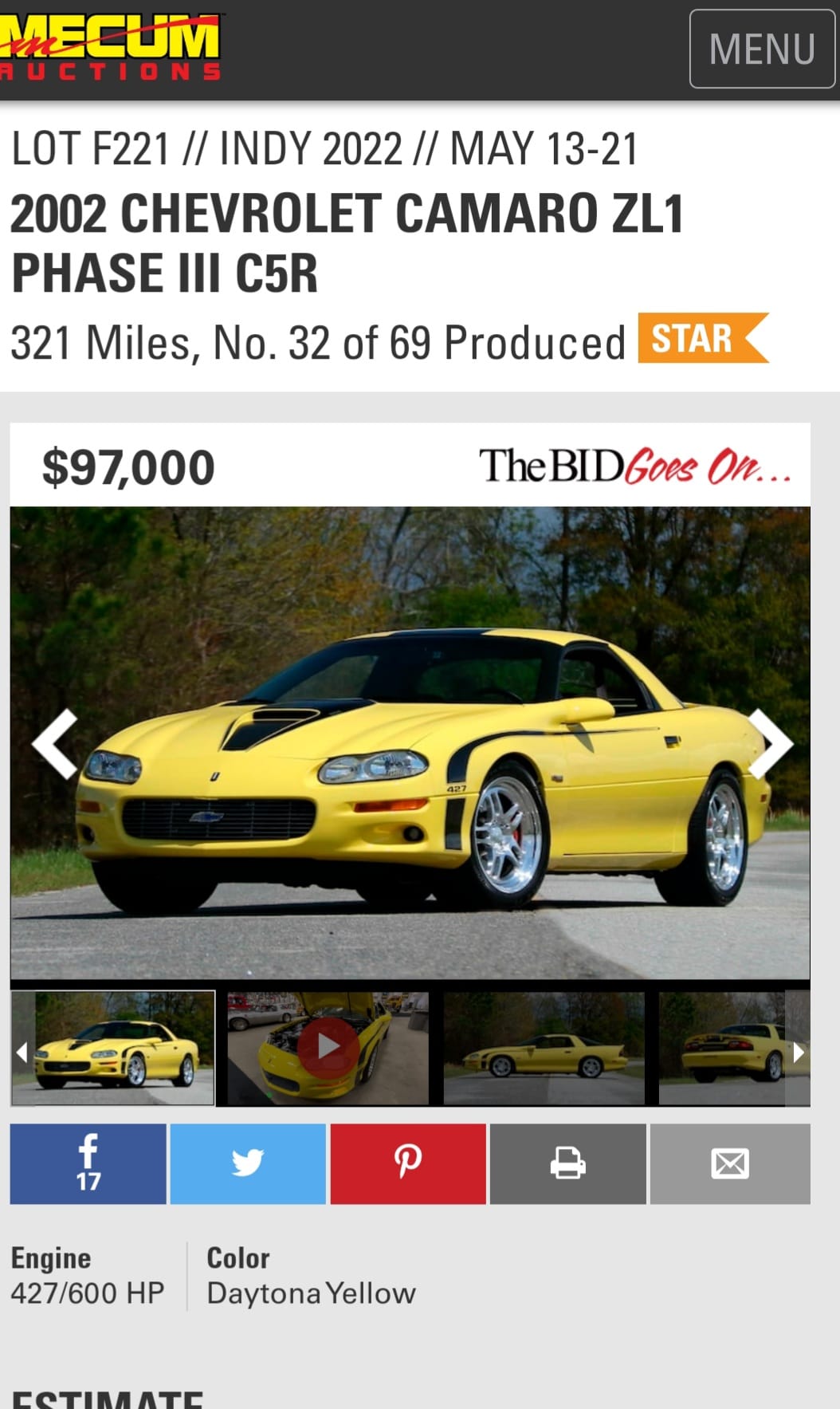Viewport: 840px width, 1409px height.
Task: Show the previous car photo
Action: pyautogui.click(x=55, y=743)
